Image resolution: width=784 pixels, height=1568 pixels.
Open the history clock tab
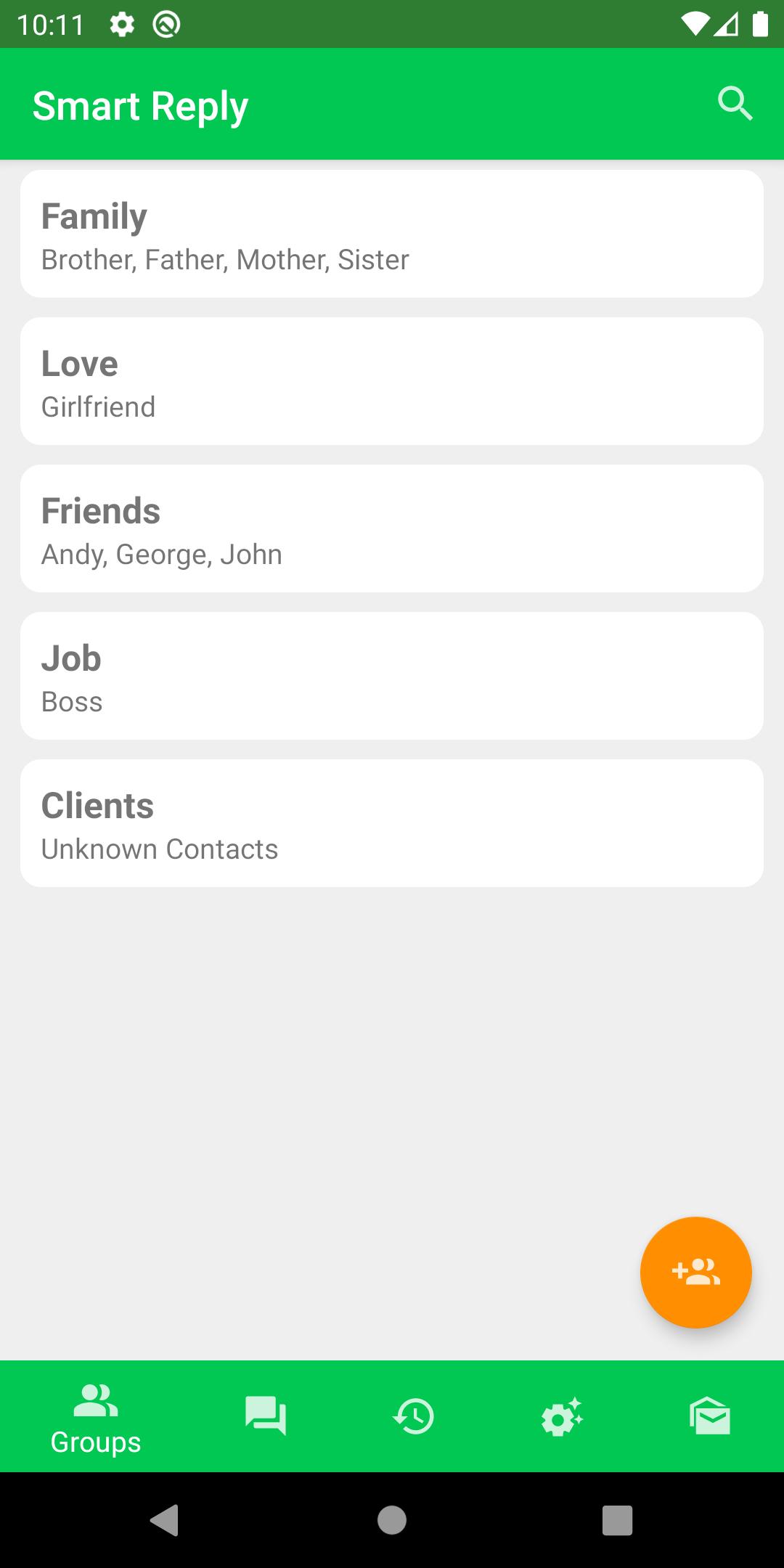414,1416
